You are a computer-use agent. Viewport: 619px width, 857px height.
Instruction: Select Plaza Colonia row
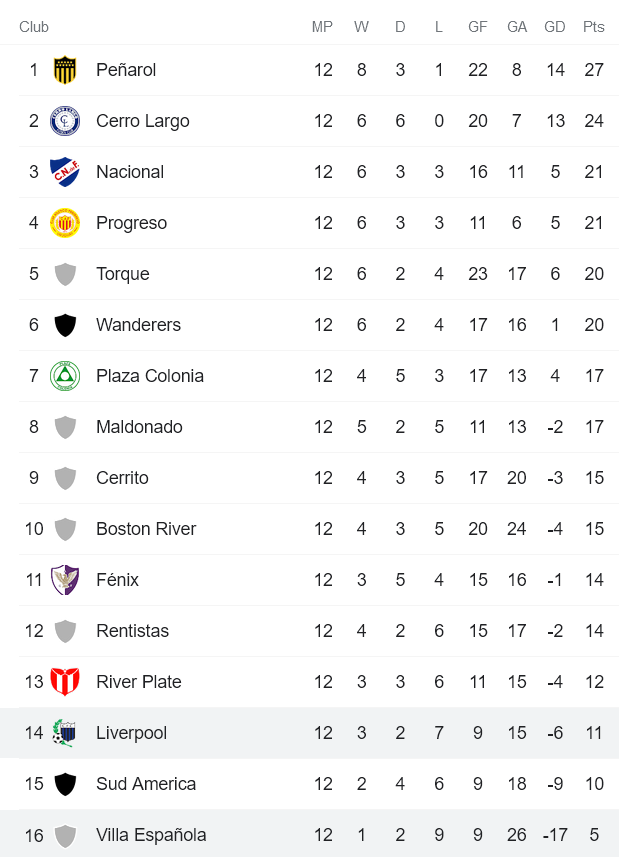(149, 376)
